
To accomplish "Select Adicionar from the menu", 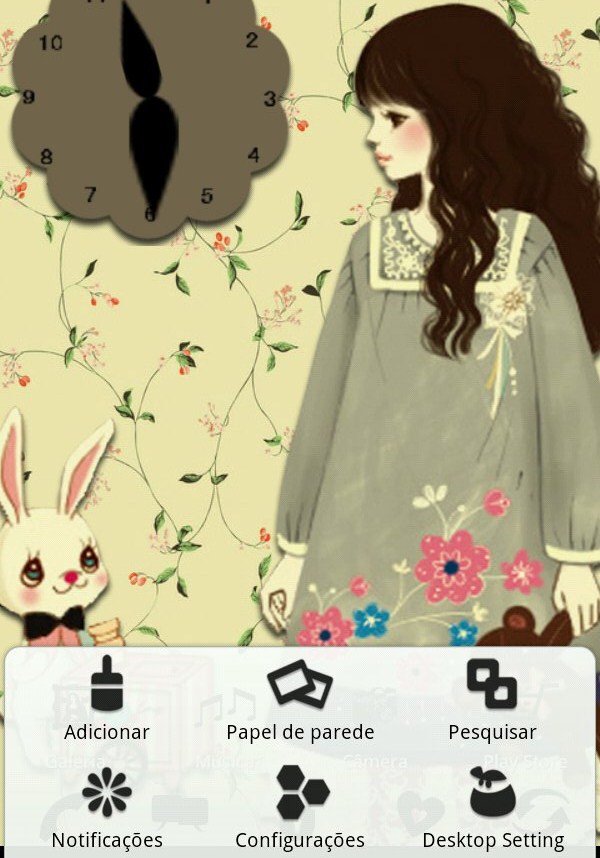I will click(106, 702).
